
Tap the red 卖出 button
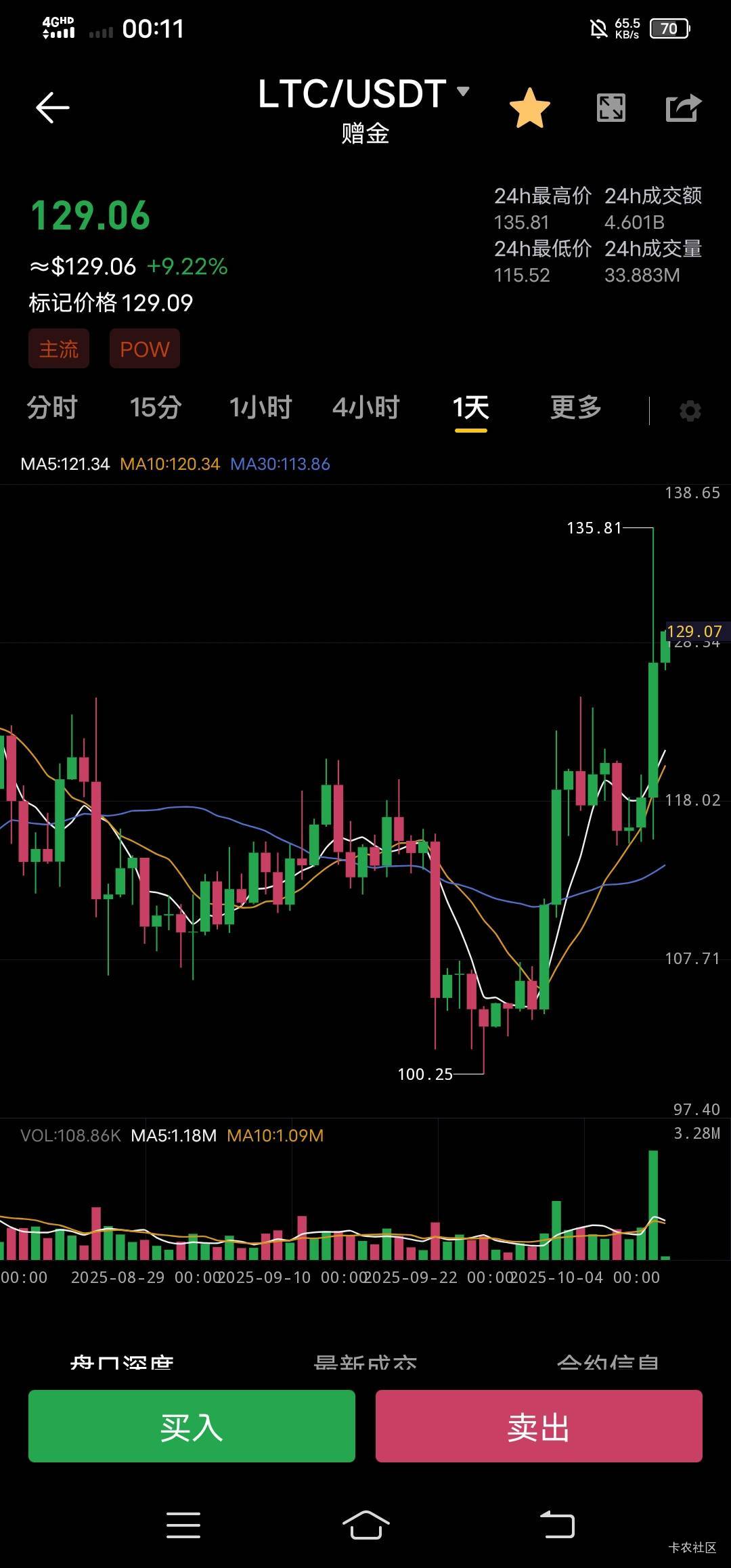click(539, 1426)
